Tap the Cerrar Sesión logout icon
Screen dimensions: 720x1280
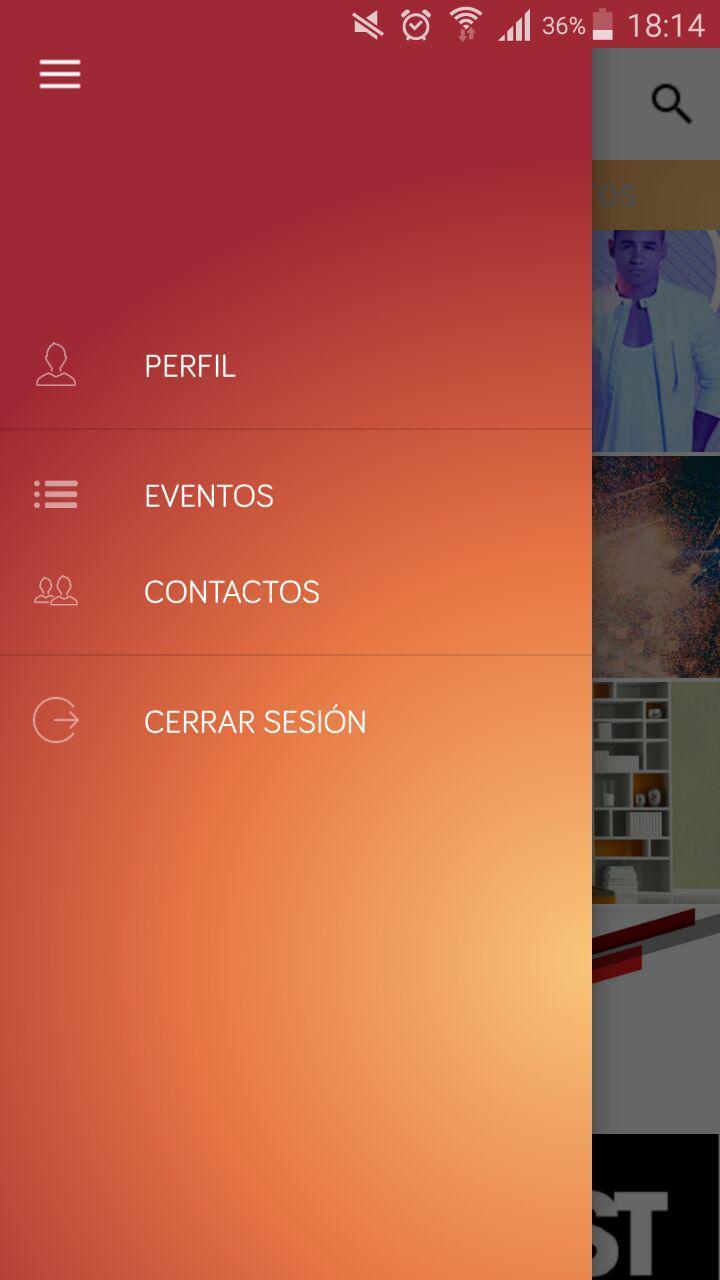pyautogui.click(x=56, y=720)
